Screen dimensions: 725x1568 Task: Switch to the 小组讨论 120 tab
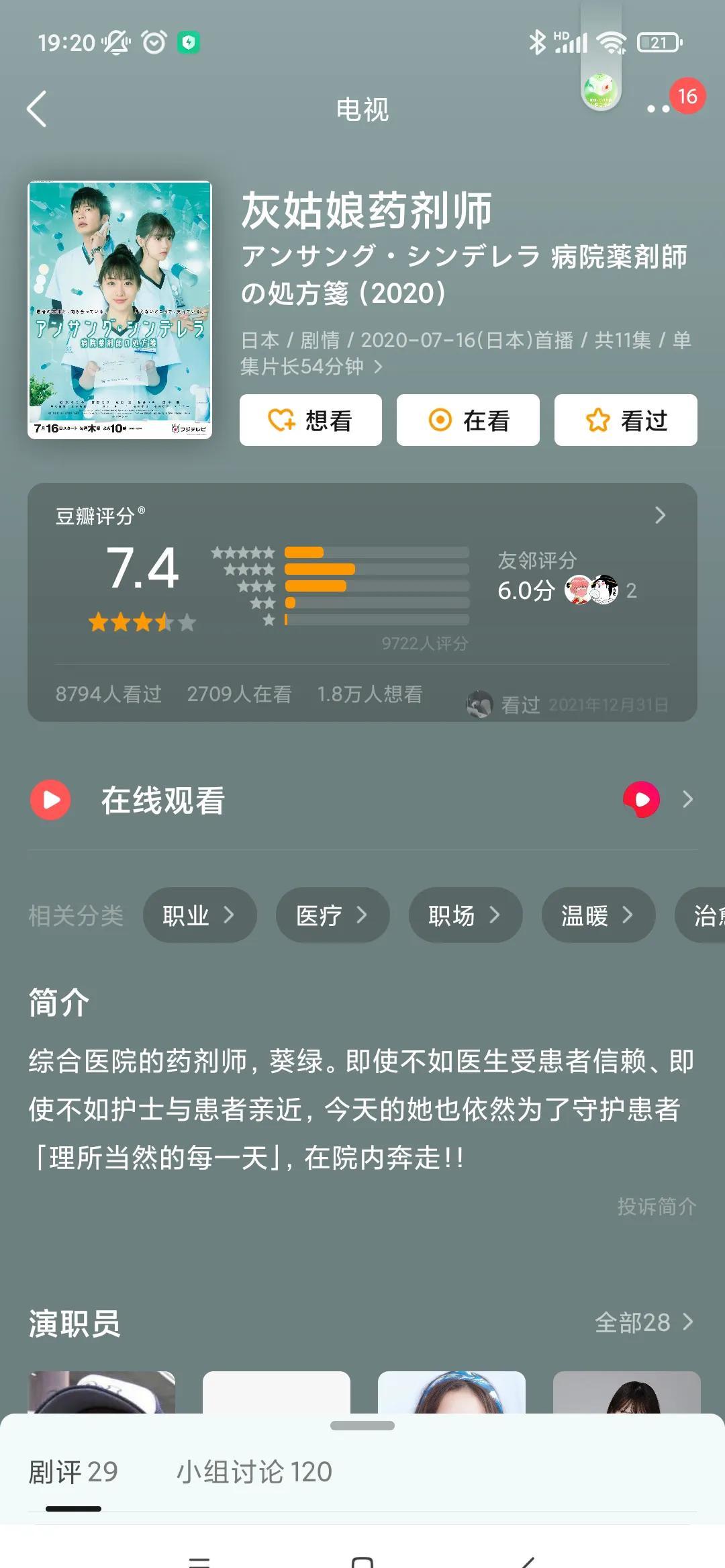(254, 1471)
